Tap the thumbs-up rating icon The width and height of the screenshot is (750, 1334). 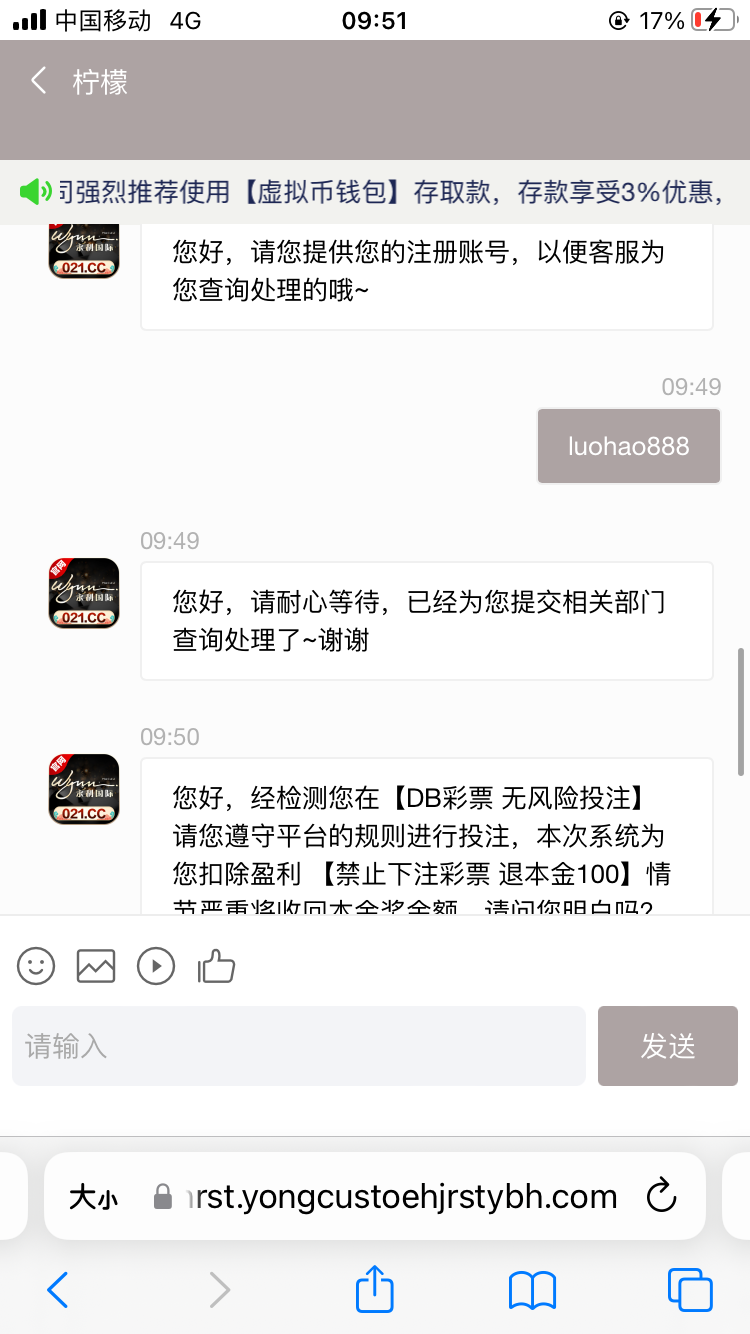click(x=216, y=966)
